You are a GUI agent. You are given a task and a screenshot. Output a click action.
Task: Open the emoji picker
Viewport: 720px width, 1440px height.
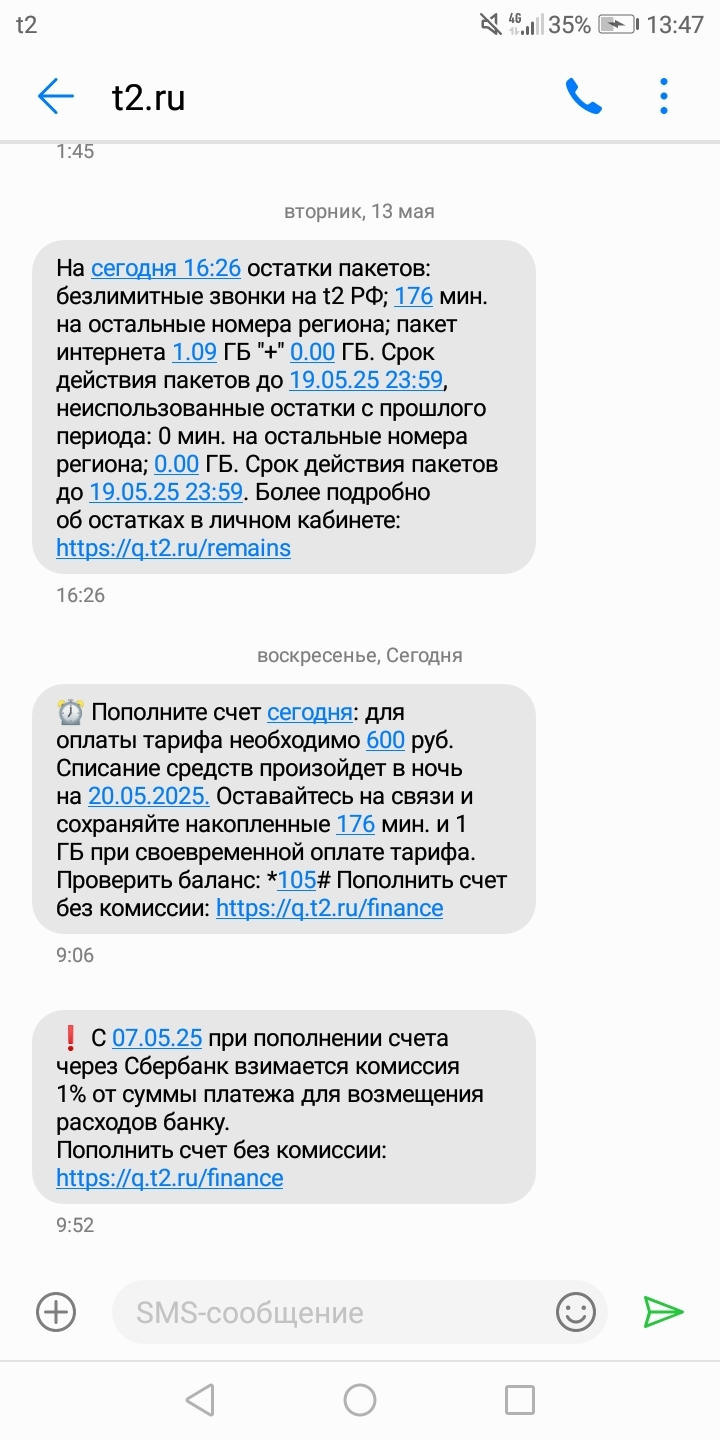coord(576,1312)
